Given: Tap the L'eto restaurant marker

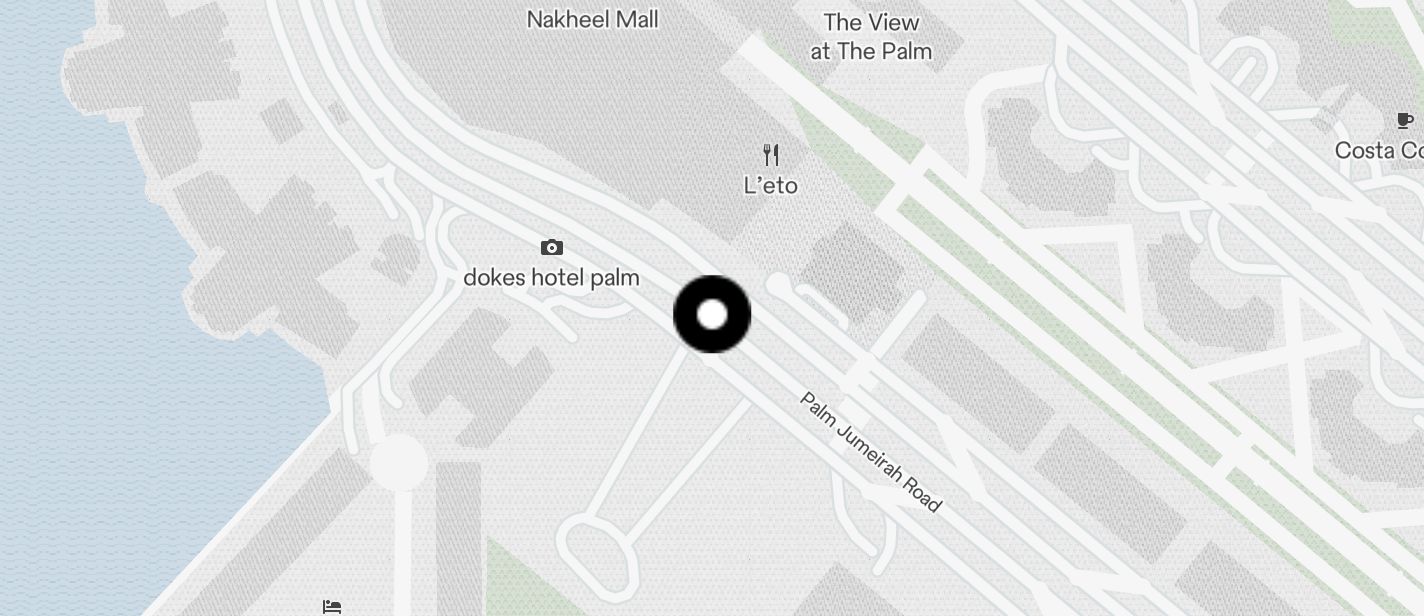Looking at the screenshot, I should 770,155.
